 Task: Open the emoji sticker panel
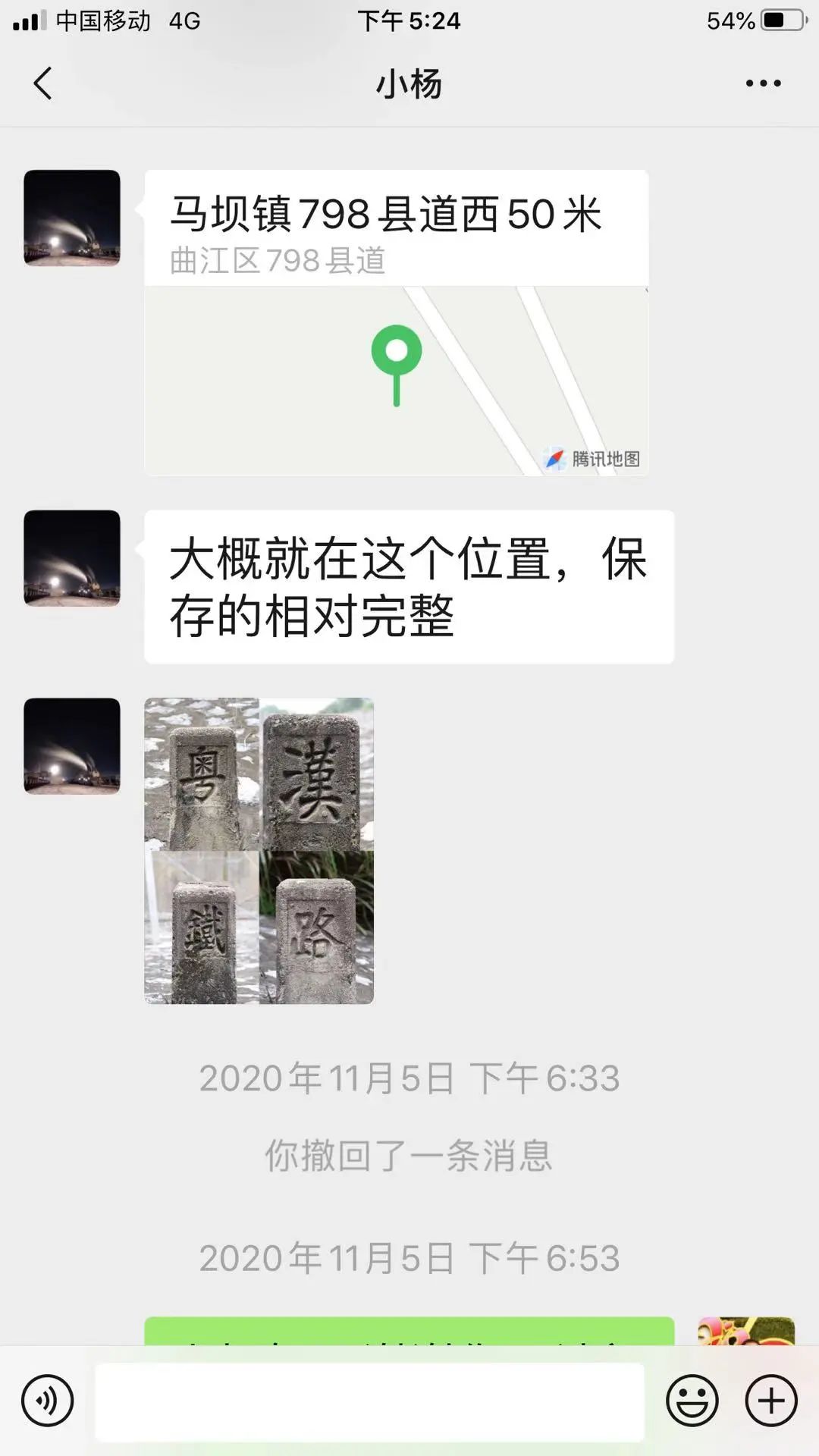click(692, 1400)
